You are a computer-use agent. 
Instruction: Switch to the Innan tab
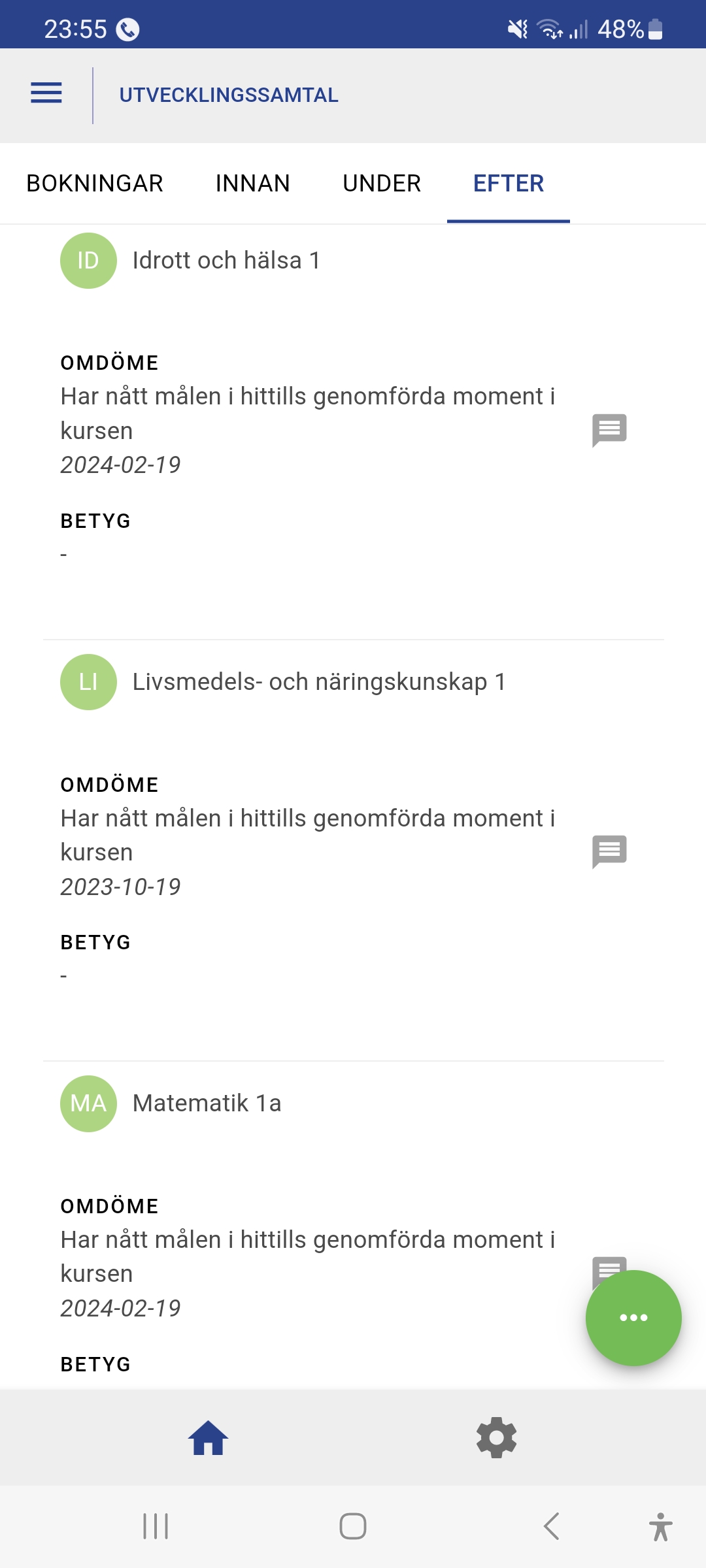pos(252,184)
